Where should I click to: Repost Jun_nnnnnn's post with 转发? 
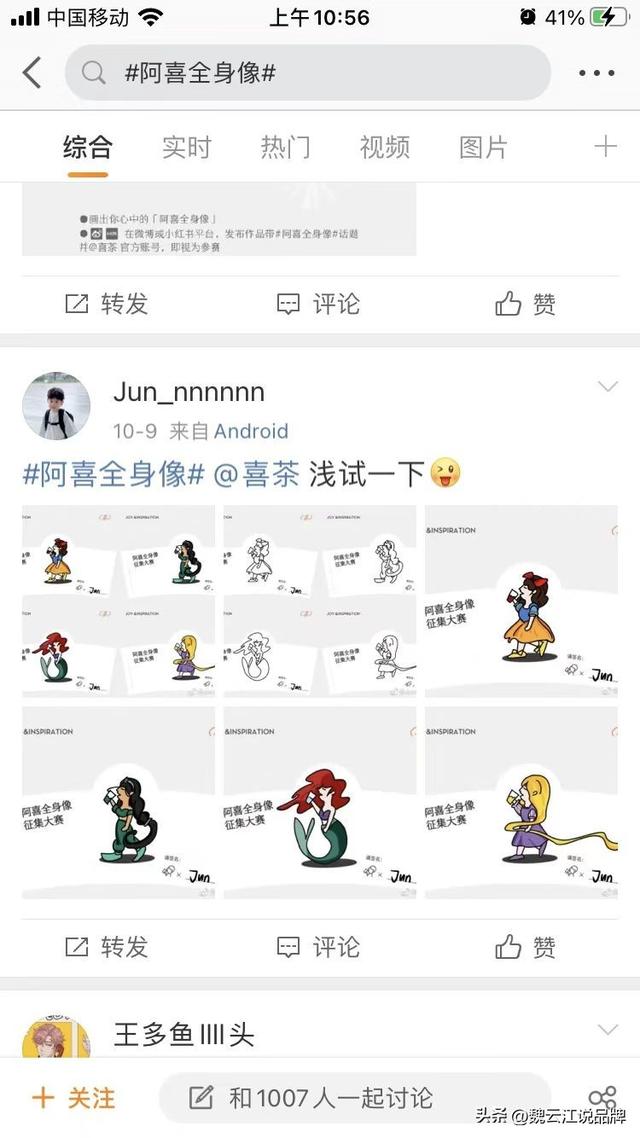tap(106, 946)
